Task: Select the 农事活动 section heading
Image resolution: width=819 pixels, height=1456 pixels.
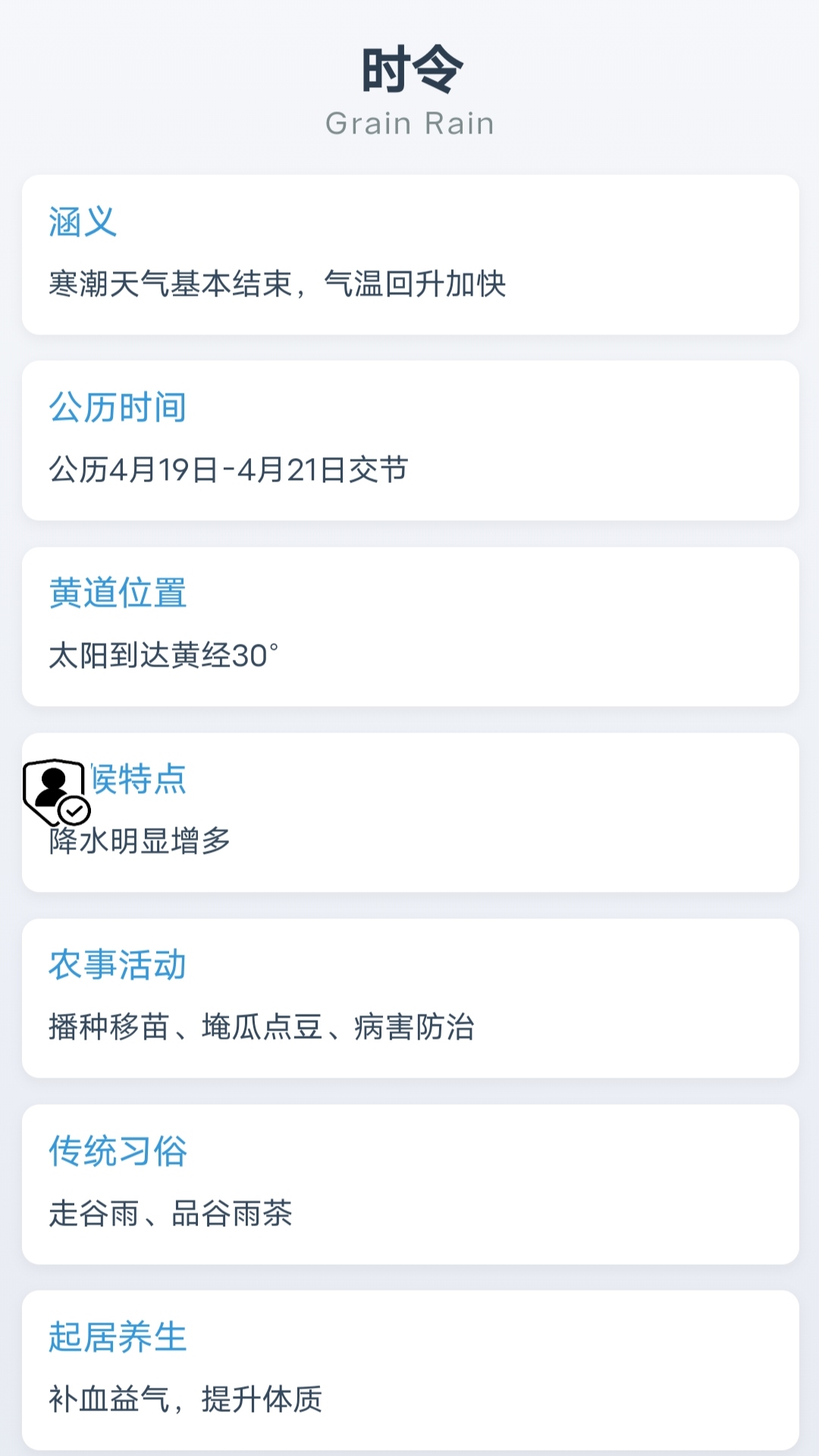Action: click(x=118, y=965)
